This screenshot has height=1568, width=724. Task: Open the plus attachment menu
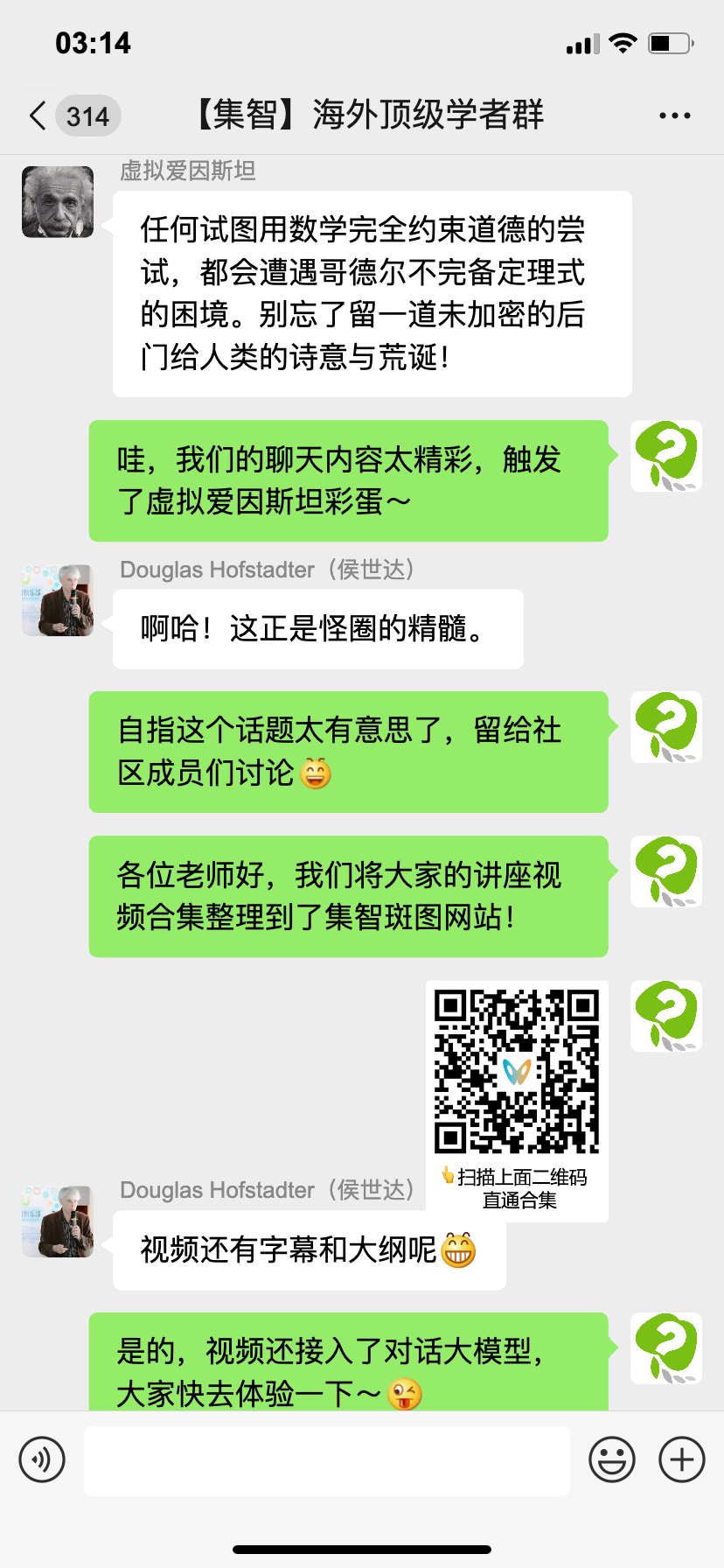pos(682,1459)
